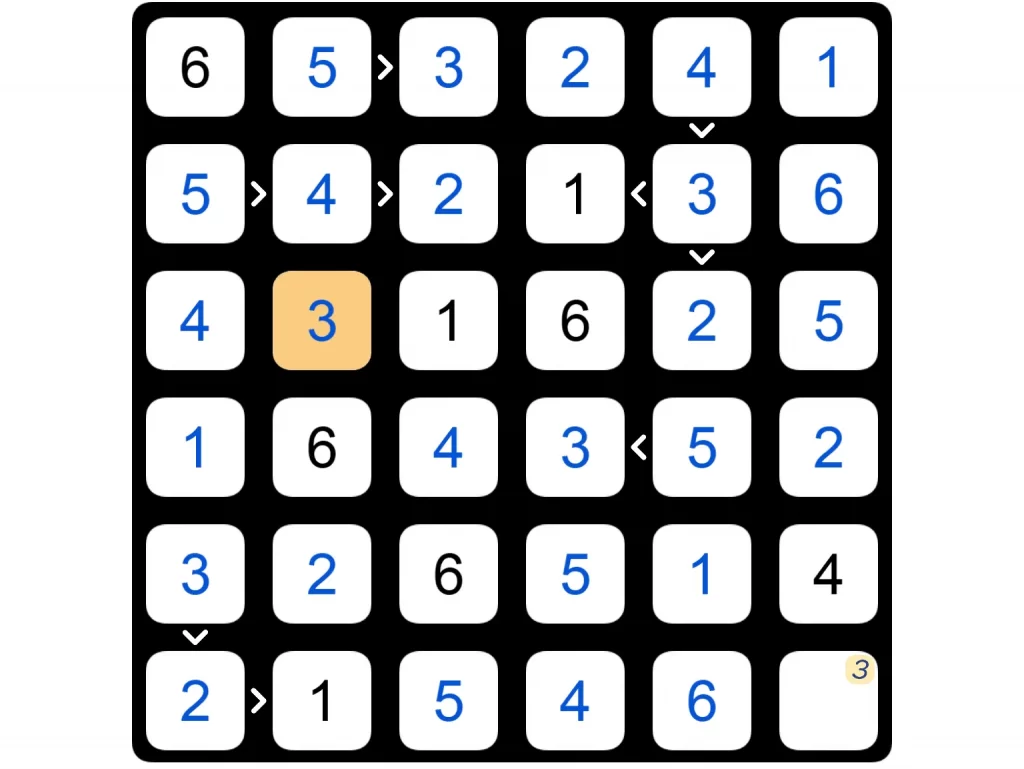Tap the black 1 in the second row
This screenshot has width=1024, height=769.
coord(575,194)
